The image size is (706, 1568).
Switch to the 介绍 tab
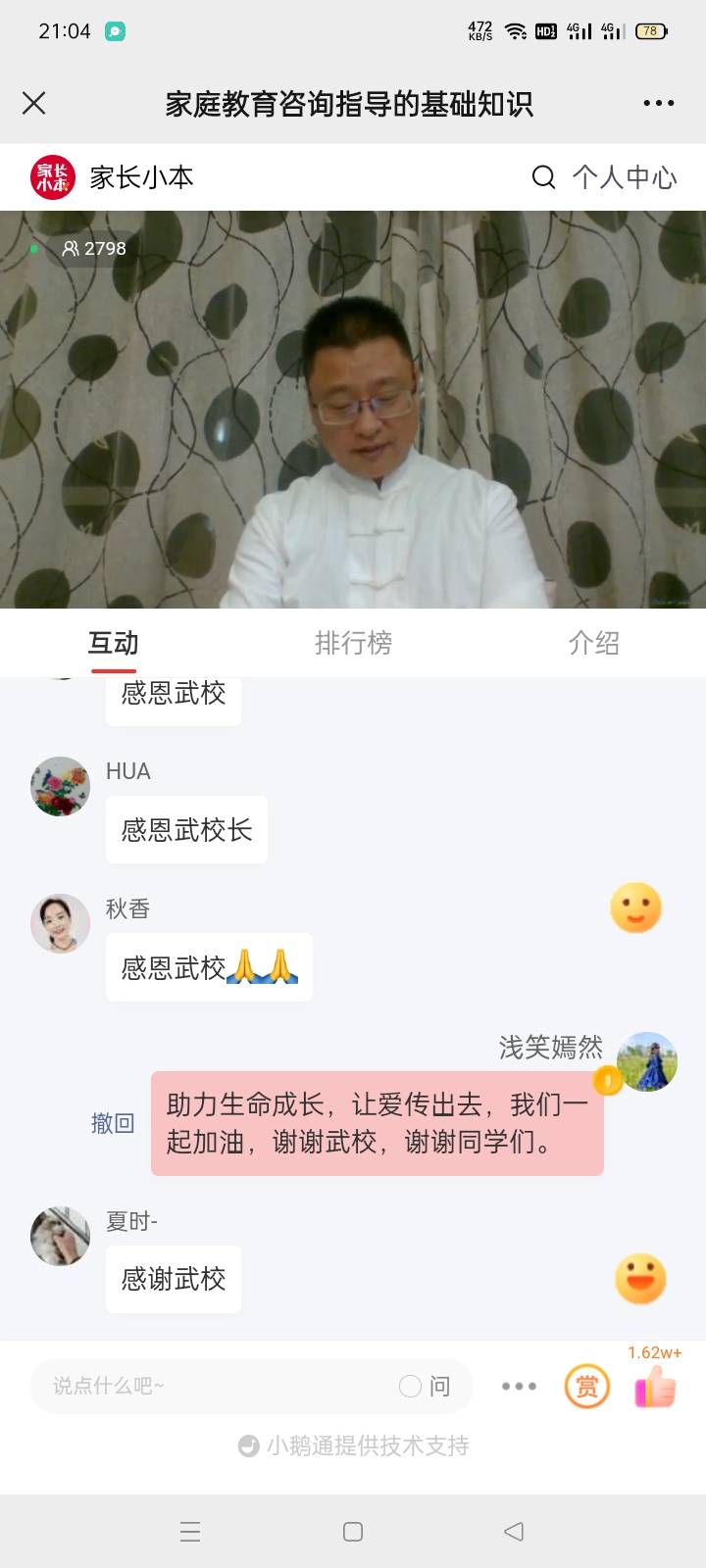[593, 643]
